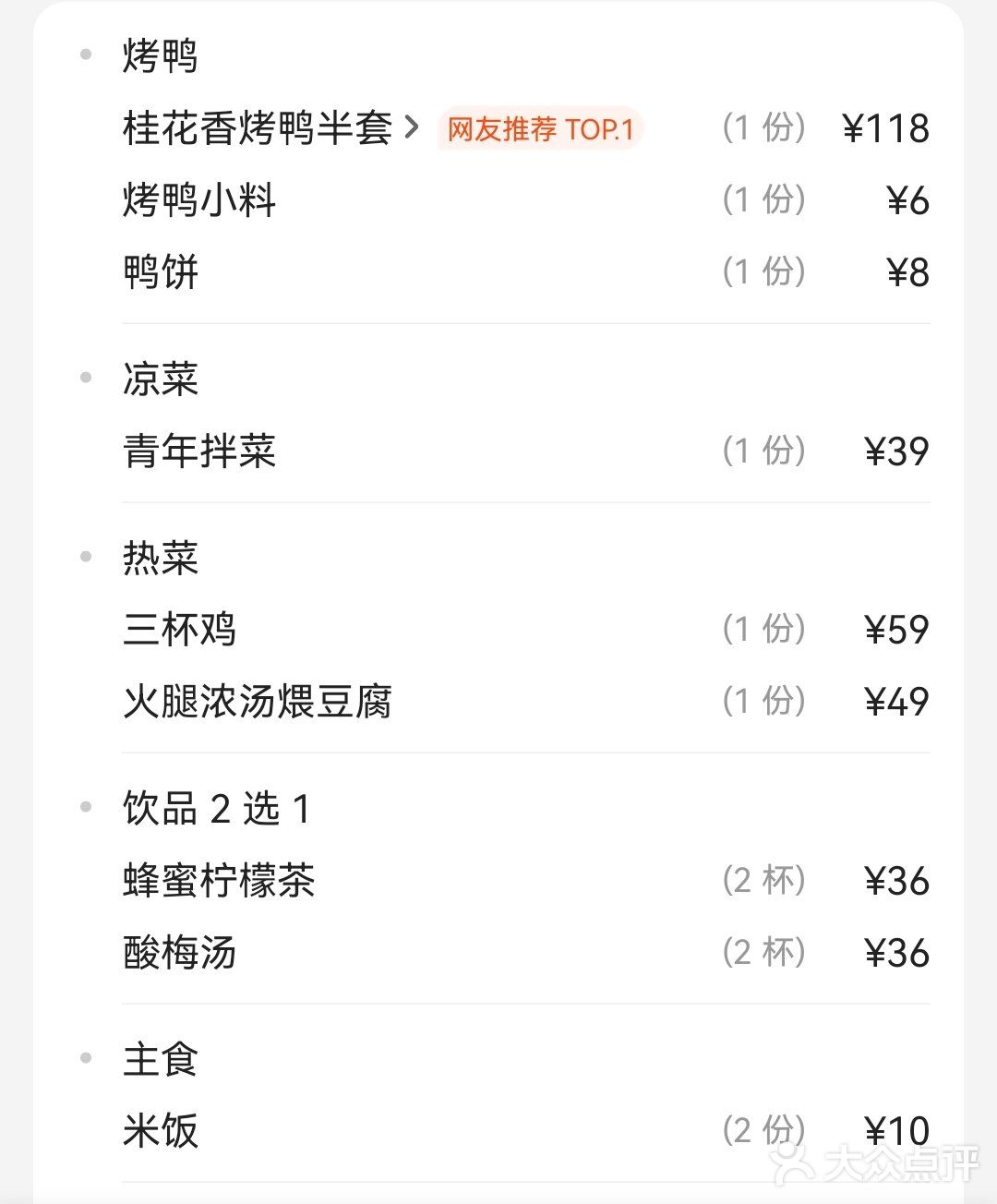Choose 米饭 under the 主食 section
This screenshot has height=1204, width=997.
click(x=159, y=1130)
